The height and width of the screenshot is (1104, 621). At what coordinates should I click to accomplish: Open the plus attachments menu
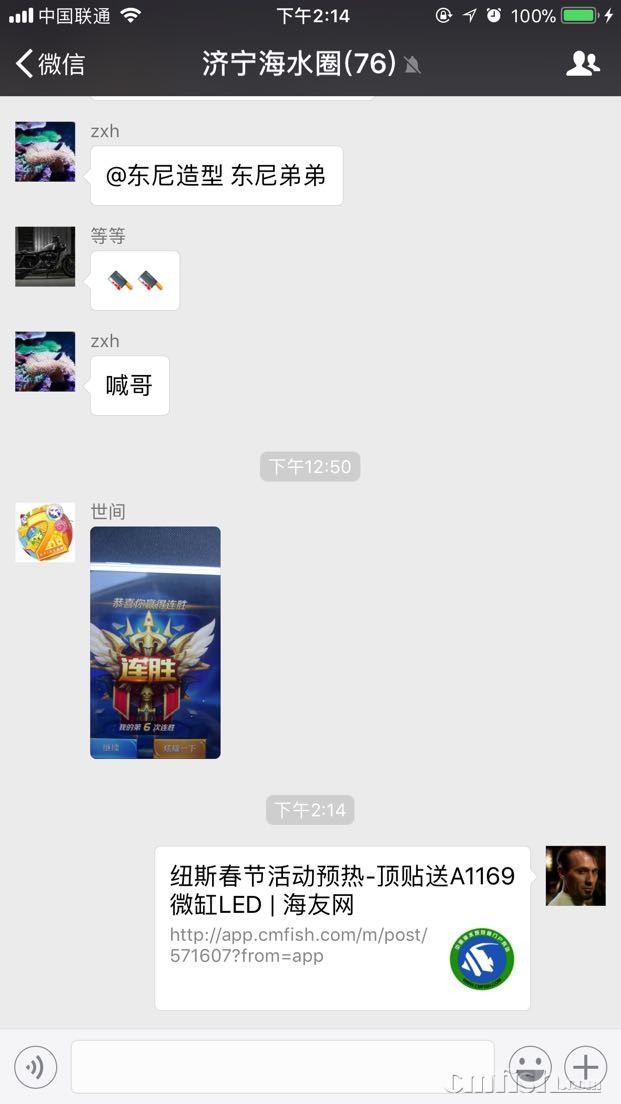(586, 1067)
